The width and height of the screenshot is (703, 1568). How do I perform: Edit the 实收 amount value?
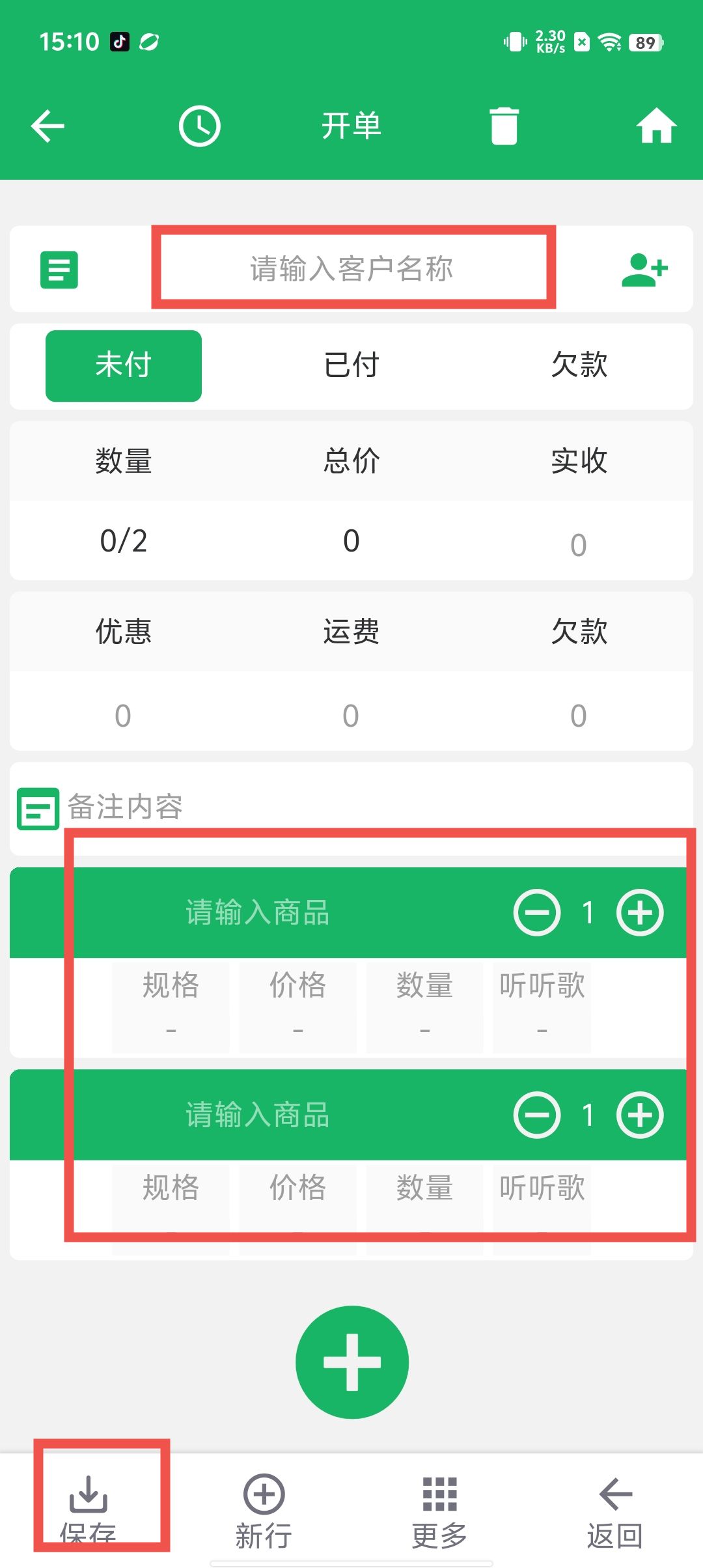pos(579,544)
